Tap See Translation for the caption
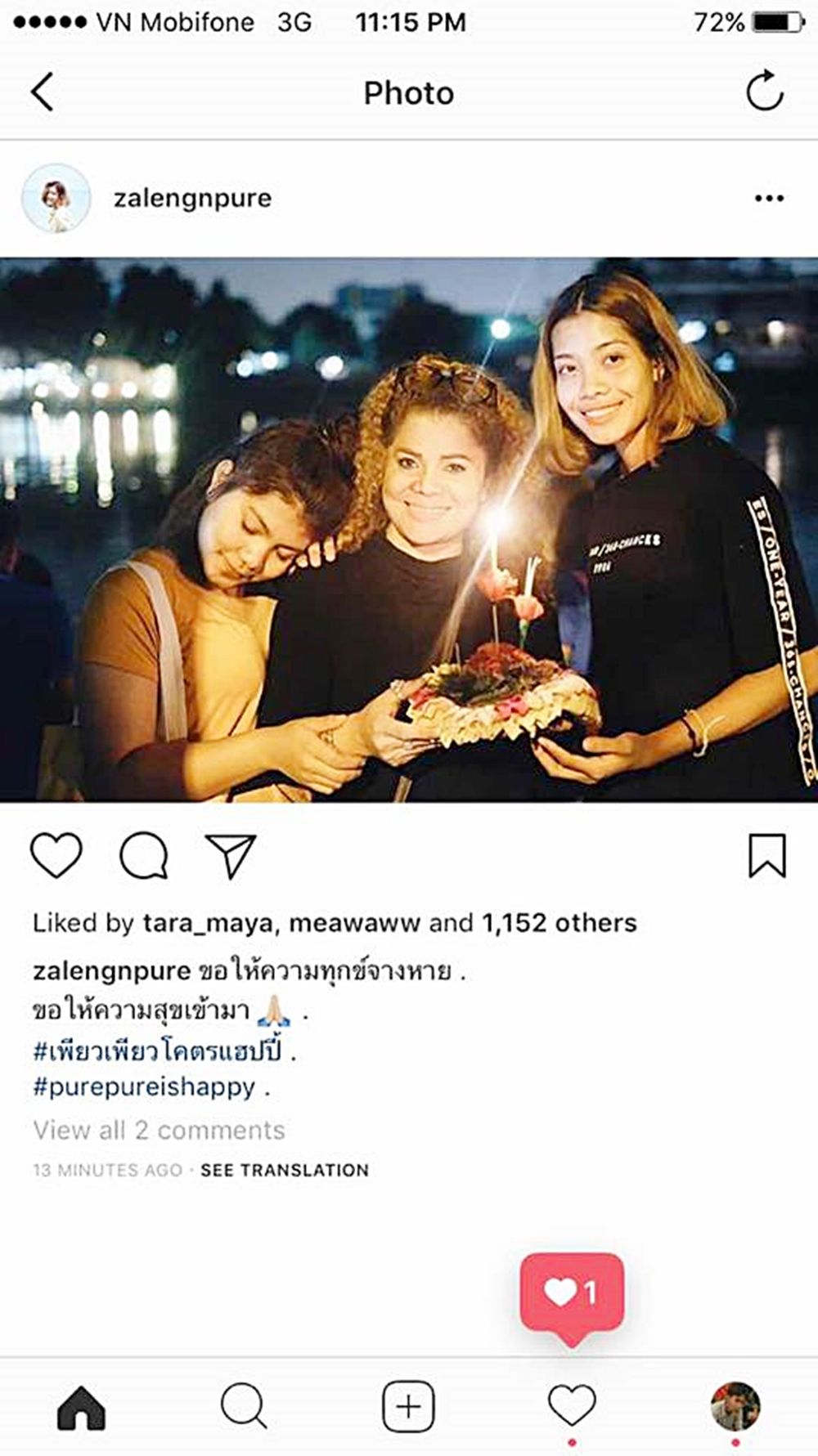The image size is (818, 1456). tap(285, 1170)
